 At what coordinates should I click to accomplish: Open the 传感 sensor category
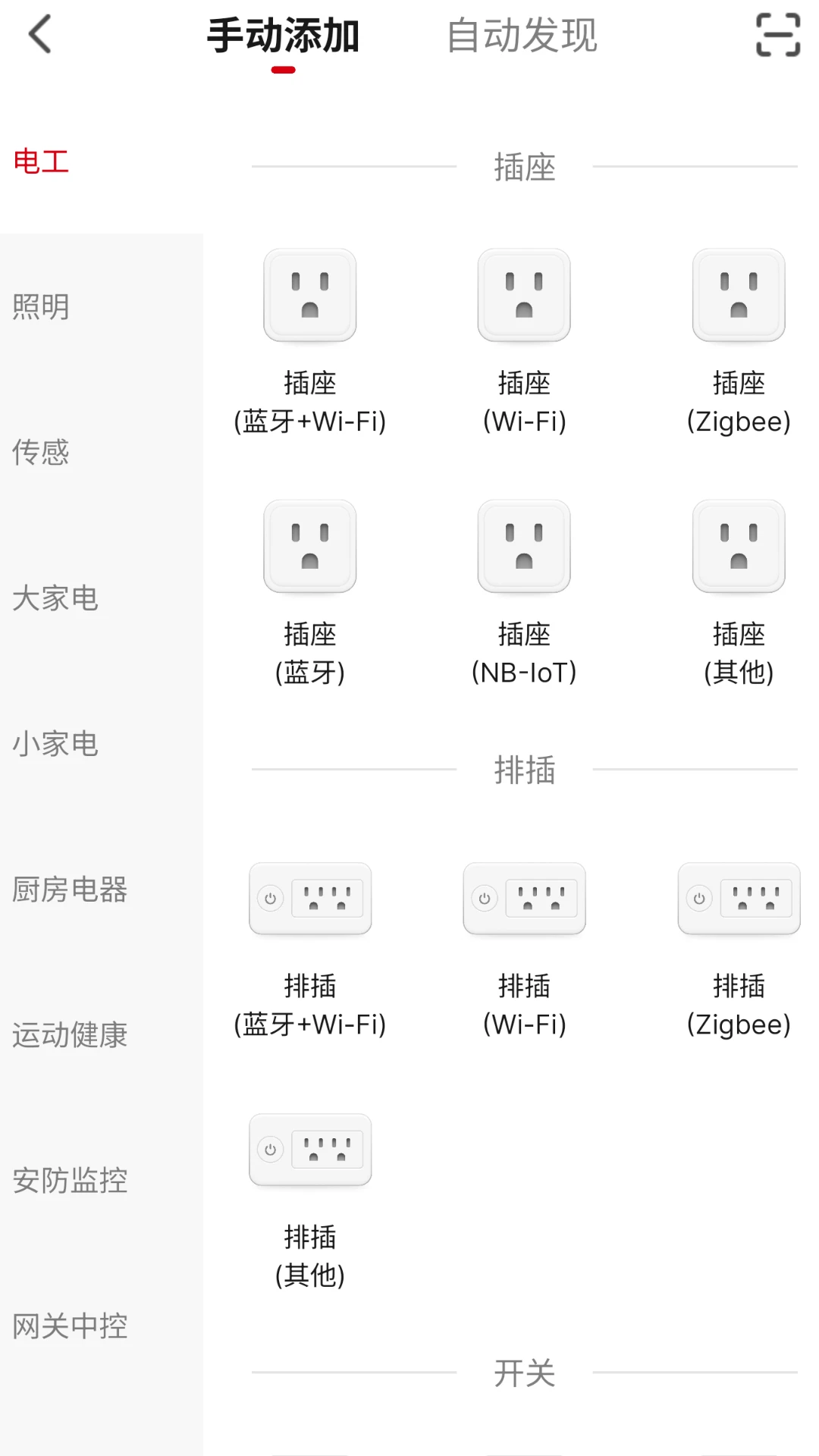(39, 453)
